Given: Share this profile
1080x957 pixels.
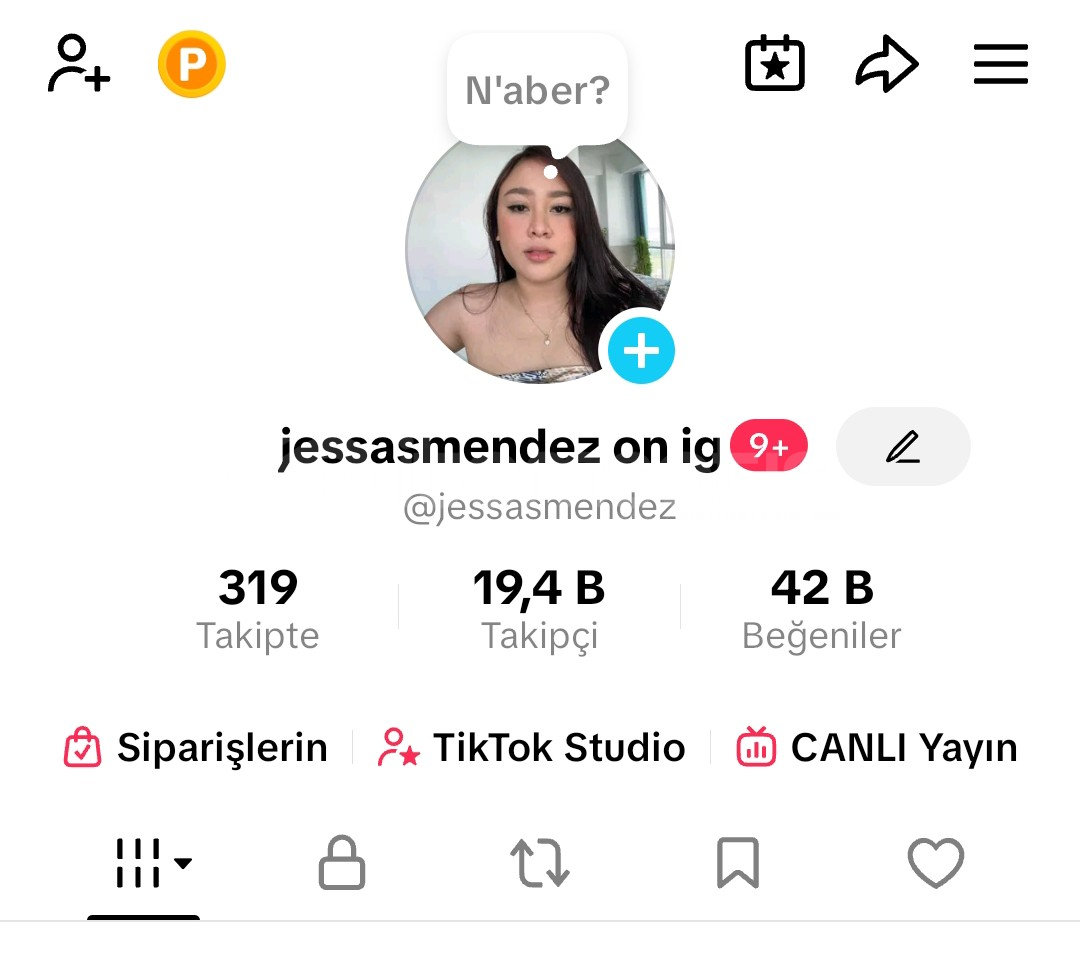Looking at the screenshot, I should tap(886, 66).
